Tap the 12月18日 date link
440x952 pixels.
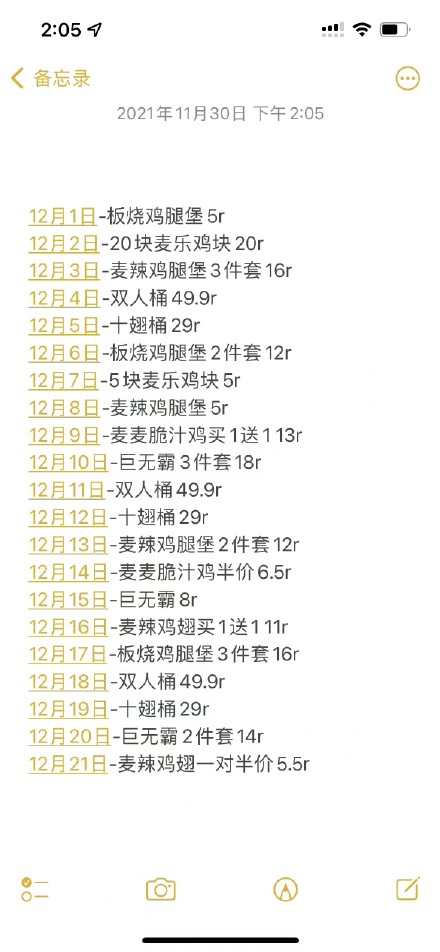(69, 682)
